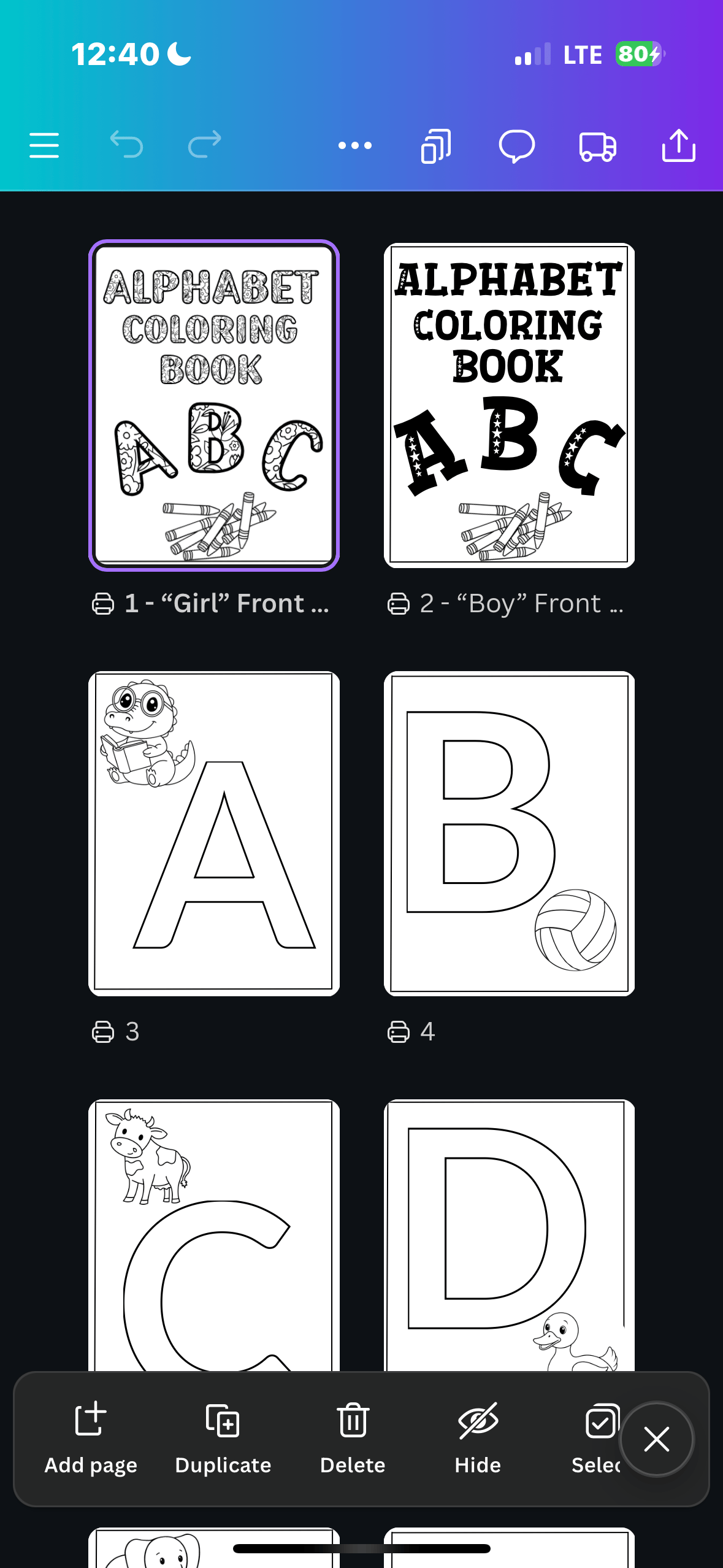Viewport: 723px width, 1568px height.
Task: Open the hamburger menu
Action: point(44,145)
